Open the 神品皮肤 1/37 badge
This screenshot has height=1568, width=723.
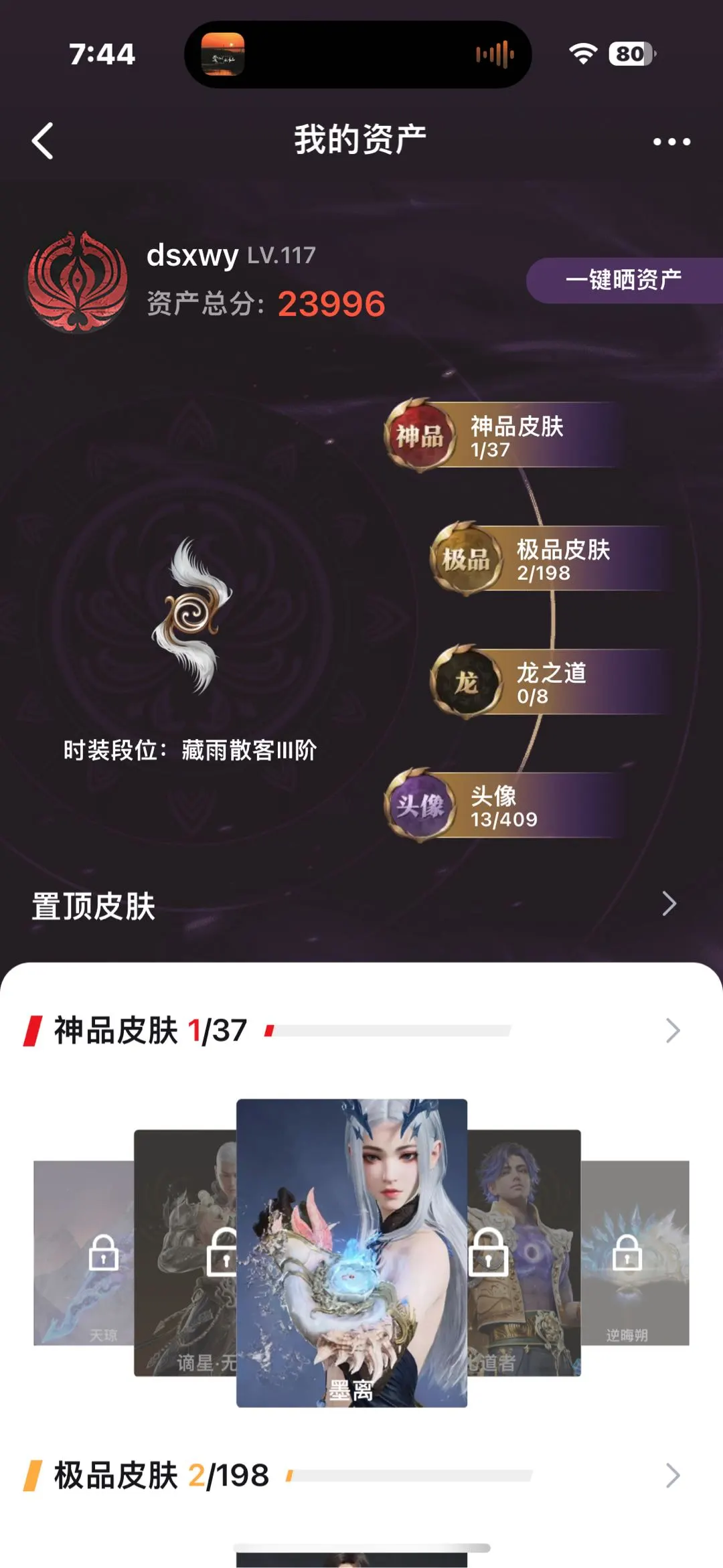[x=503, y=436]
